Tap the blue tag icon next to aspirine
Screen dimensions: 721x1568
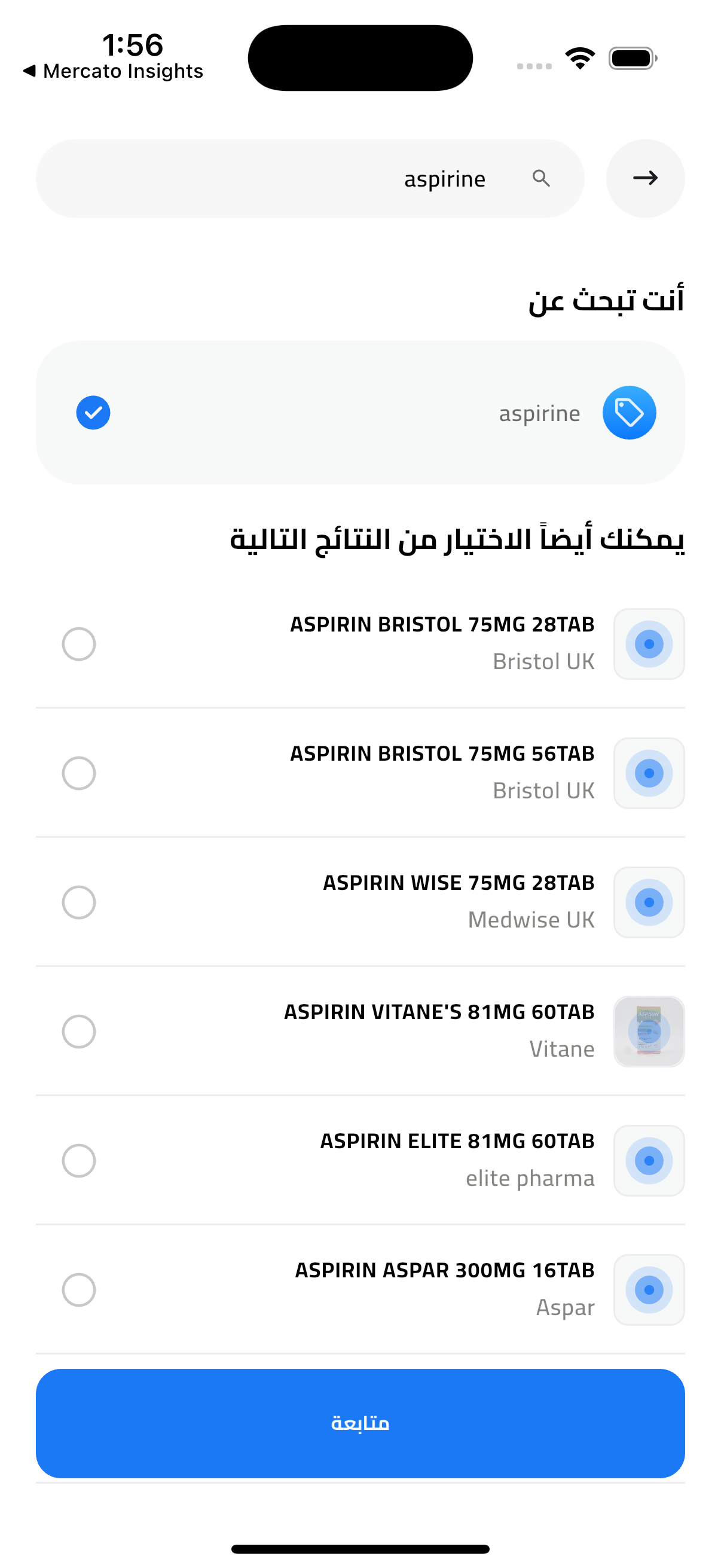[629, 412]
